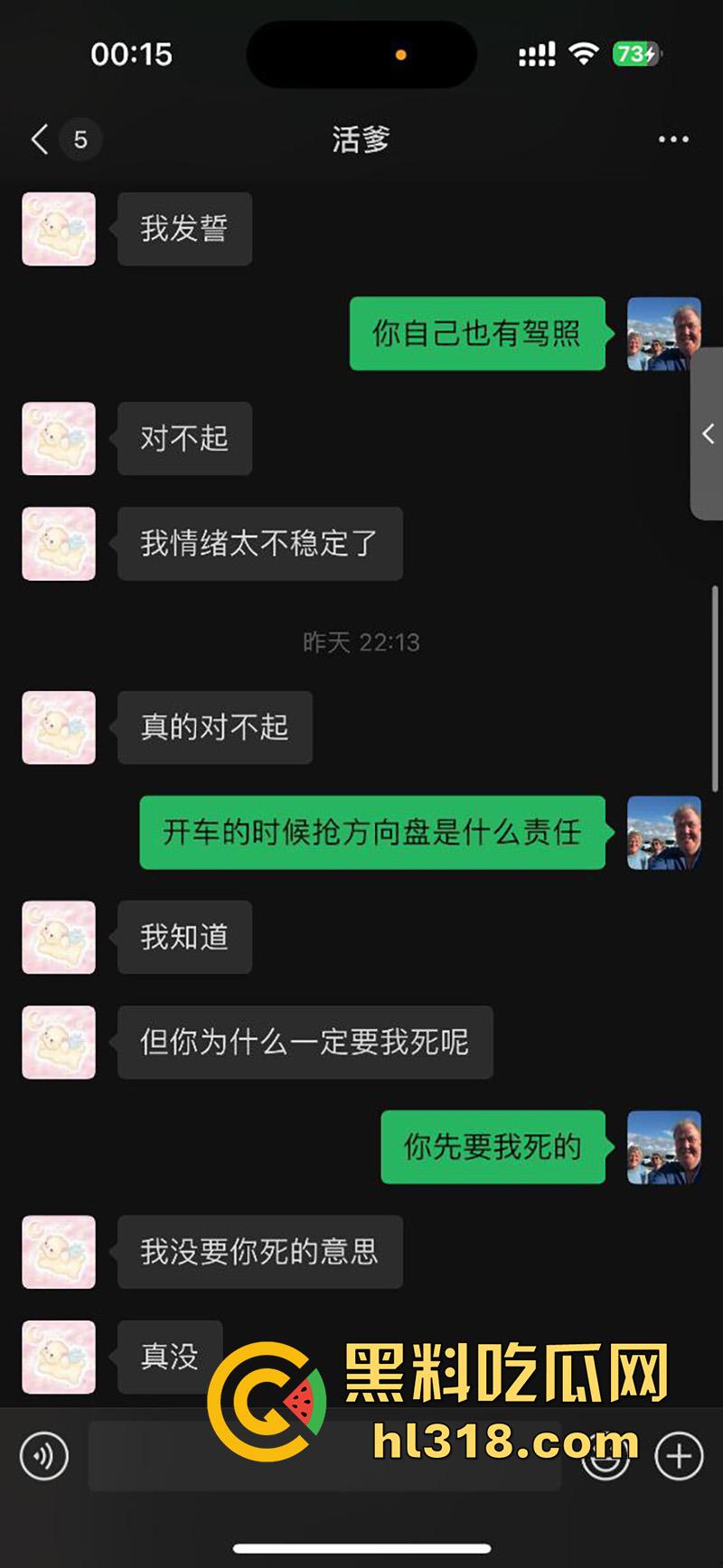Viewport: 723px width, 1568px height.
Task: Open the emoji picker smiley icon
Action: coord(605,1455)
